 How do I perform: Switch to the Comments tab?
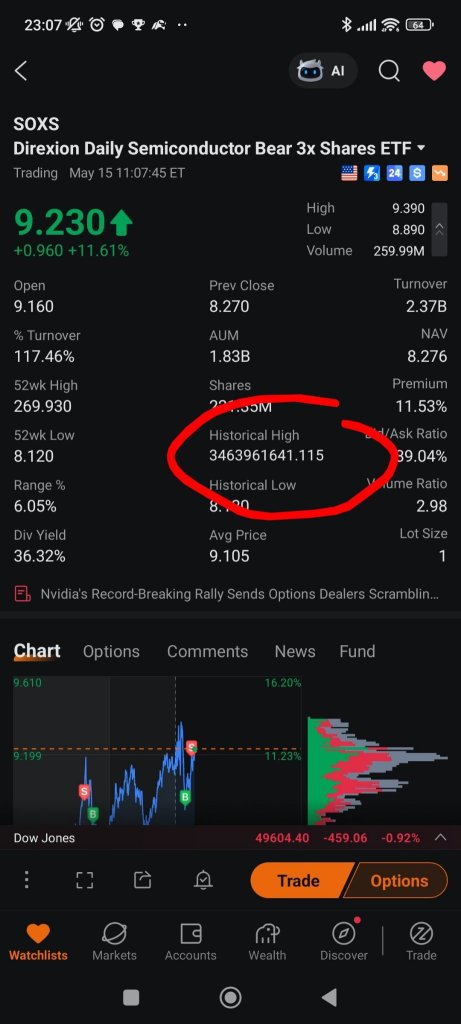[x=207, y=651]
